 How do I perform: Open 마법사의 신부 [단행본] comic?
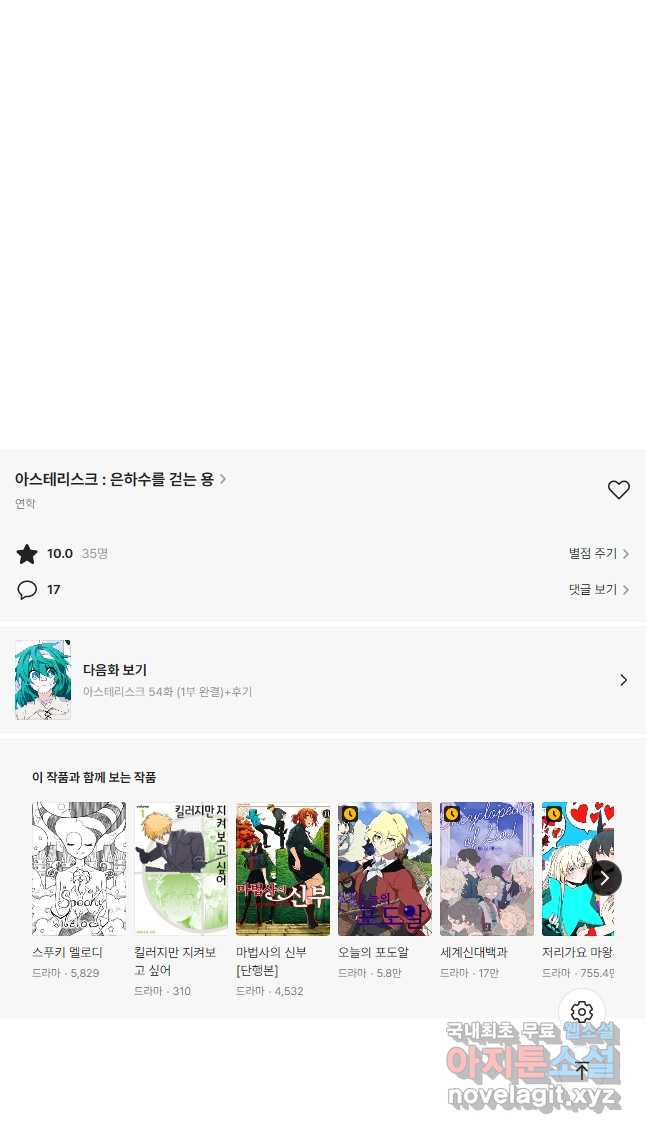(283, 868)
